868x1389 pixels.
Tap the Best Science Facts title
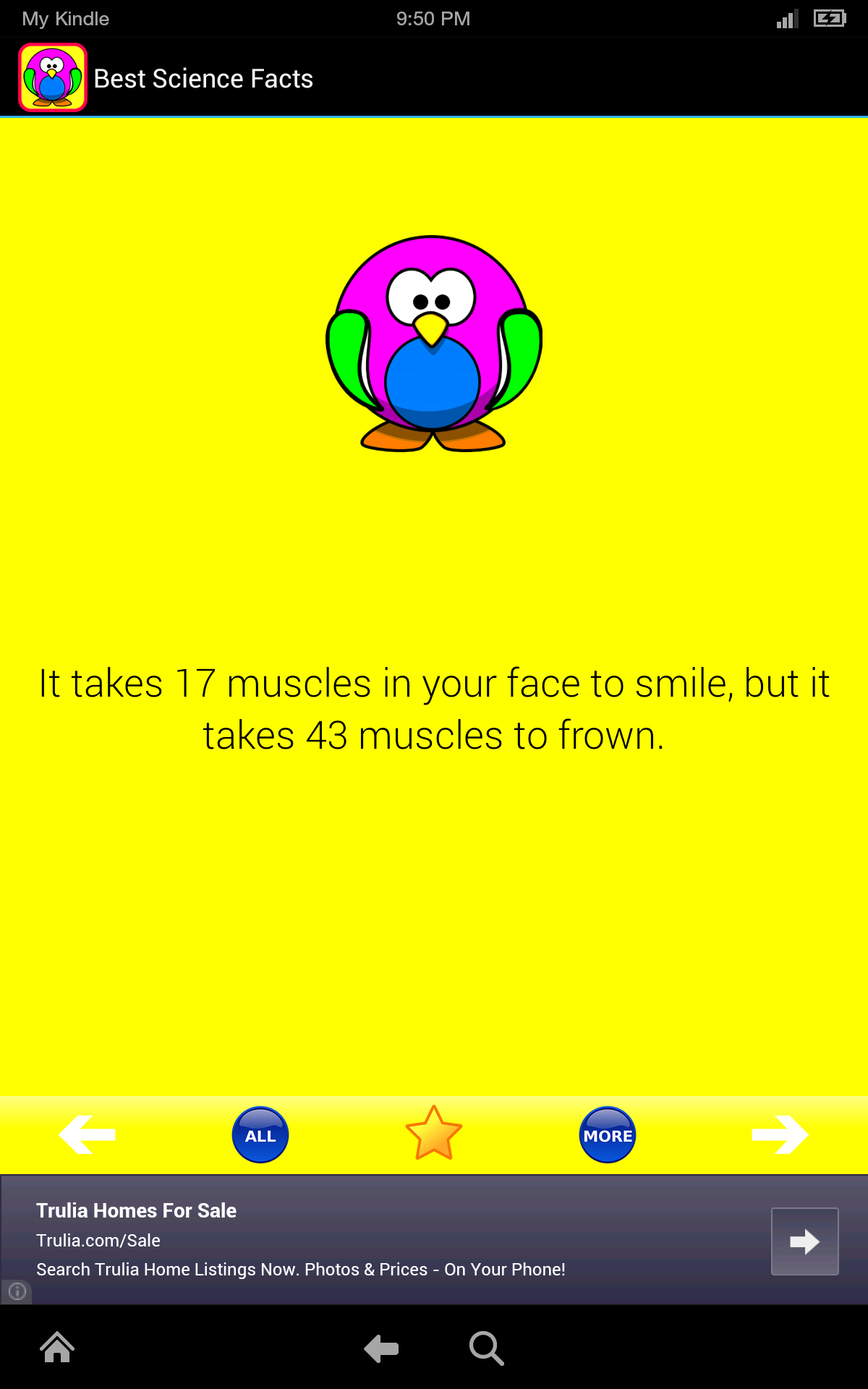pyautogui.click(x=203, y=77)
